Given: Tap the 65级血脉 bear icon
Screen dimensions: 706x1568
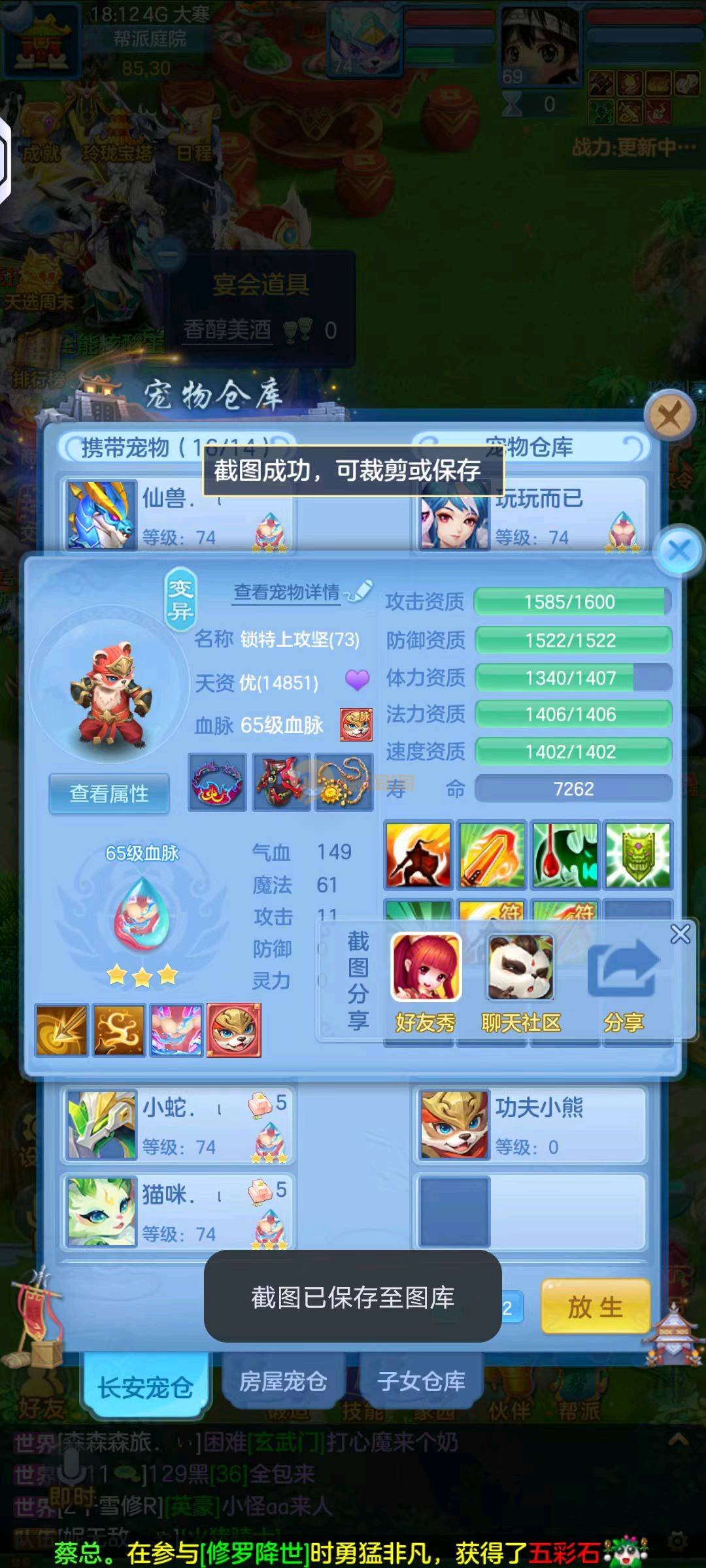Looking at the screenshot, I should point(356,725).
